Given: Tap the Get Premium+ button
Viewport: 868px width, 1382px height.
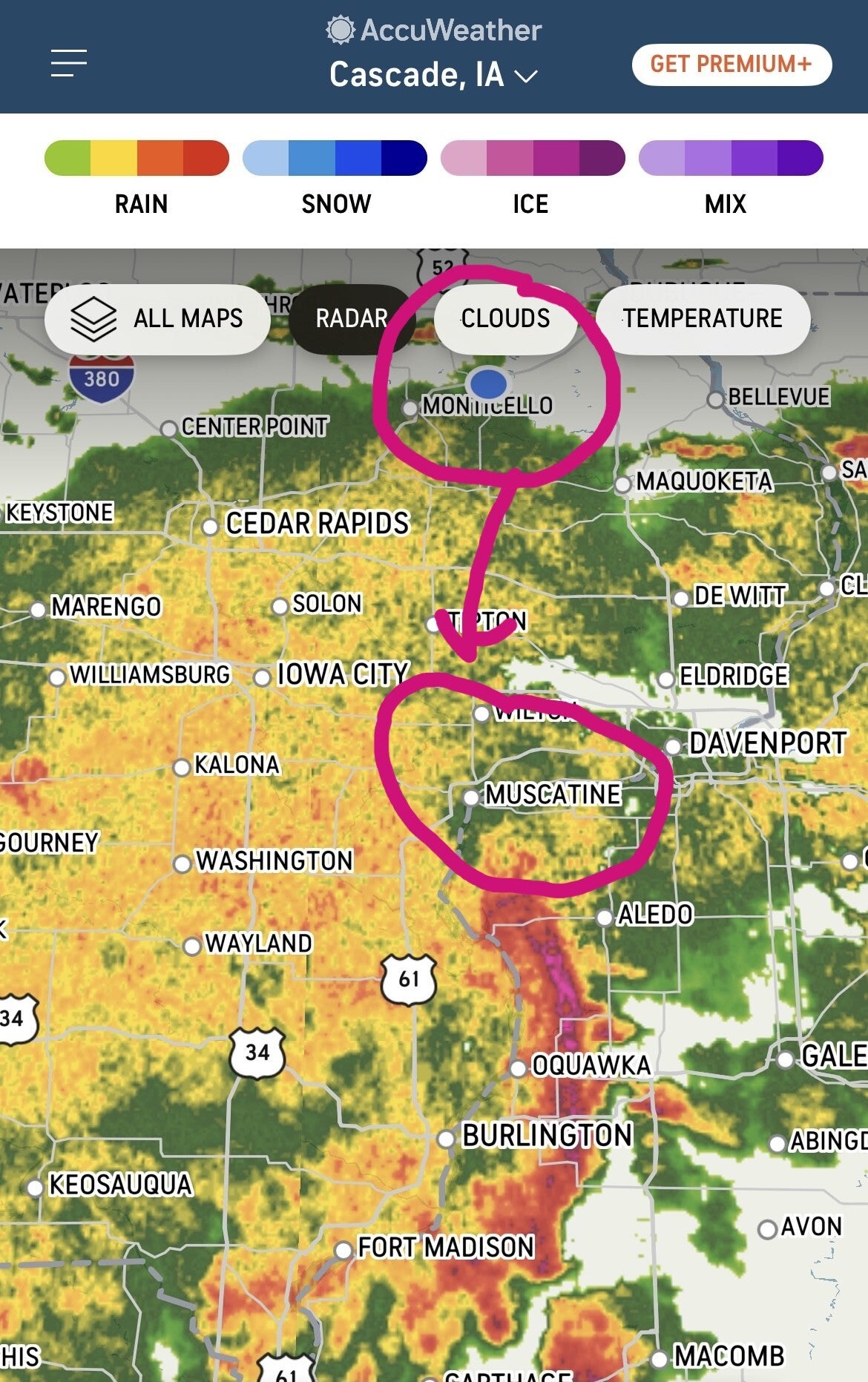Looking at the screenshot, I should (x=731, y=65).
